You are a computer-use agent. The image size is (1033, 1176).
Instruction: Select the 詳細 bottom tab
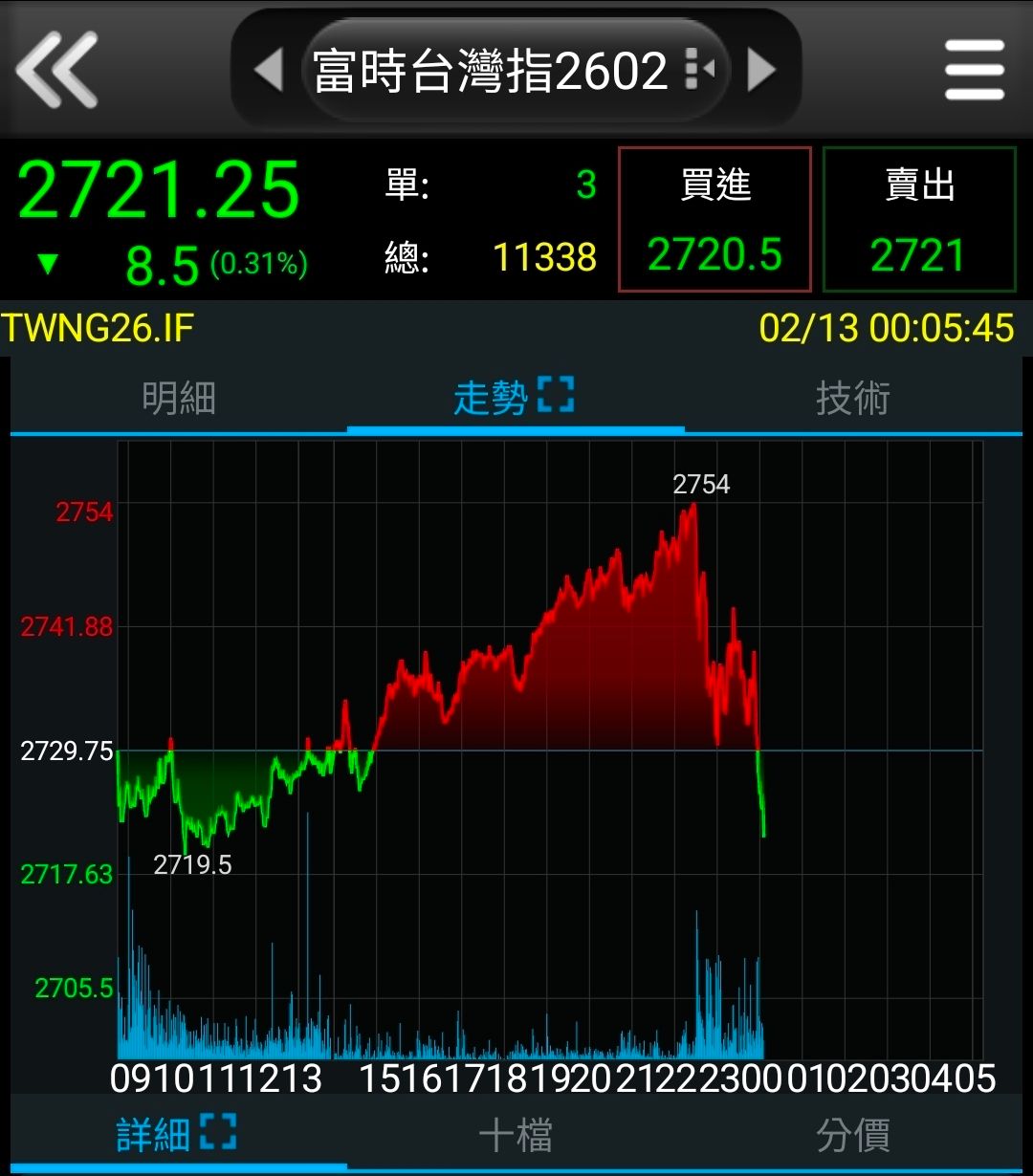tap(177, 1135)
